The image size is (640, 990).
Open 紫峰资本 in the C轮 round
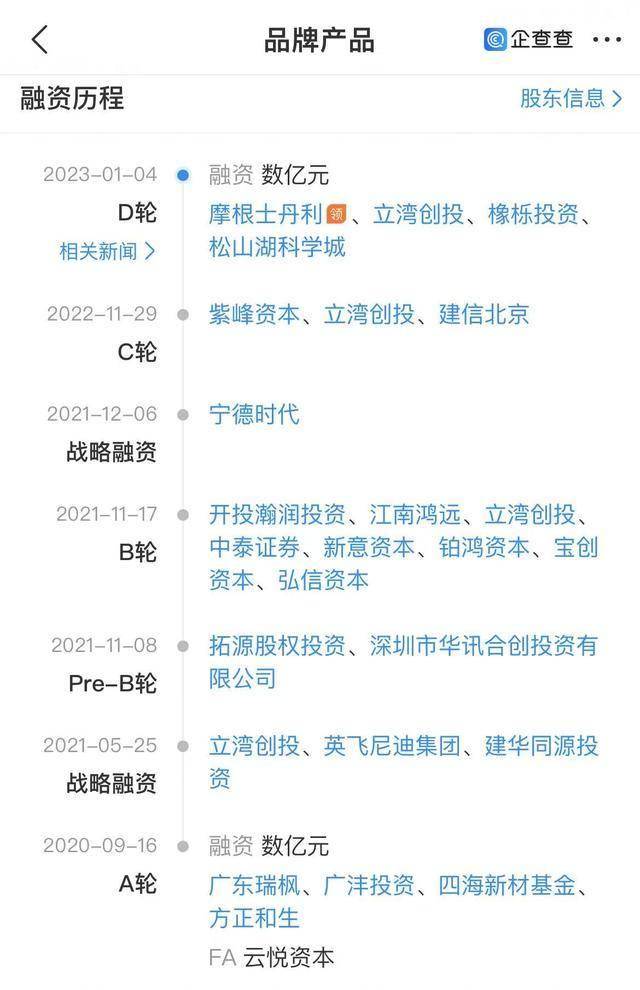(254, 314)
